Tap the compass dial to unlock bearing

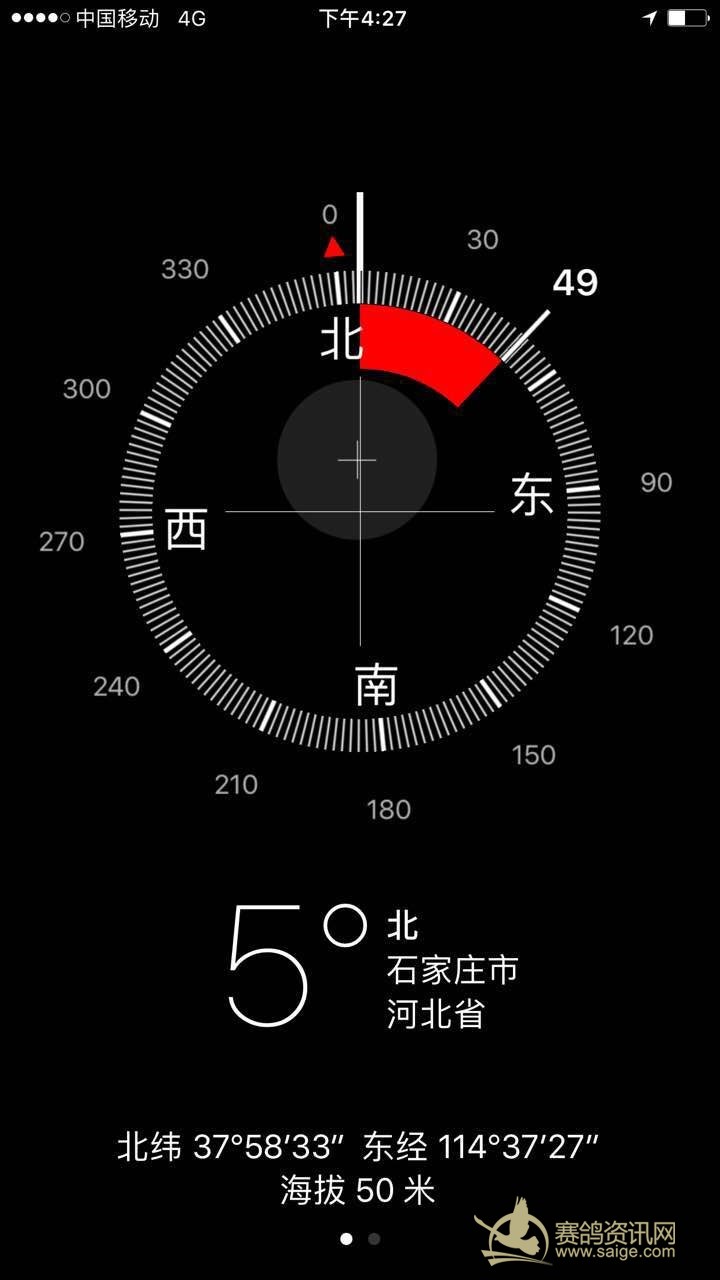360,512
